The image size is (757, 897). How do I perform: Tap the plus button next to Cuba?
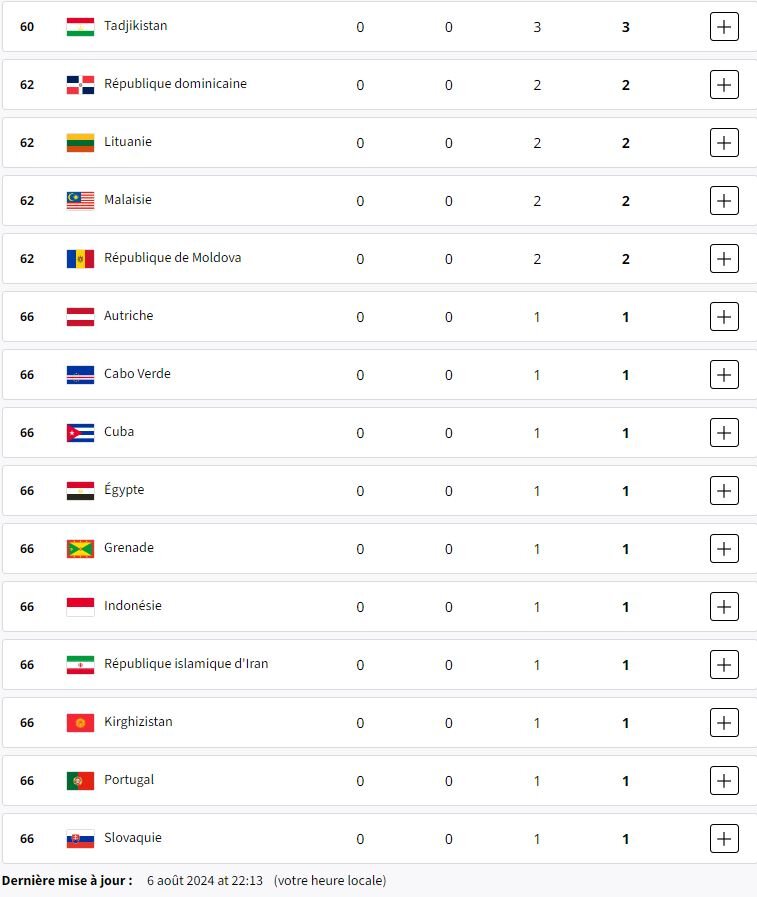pos(724,433)
